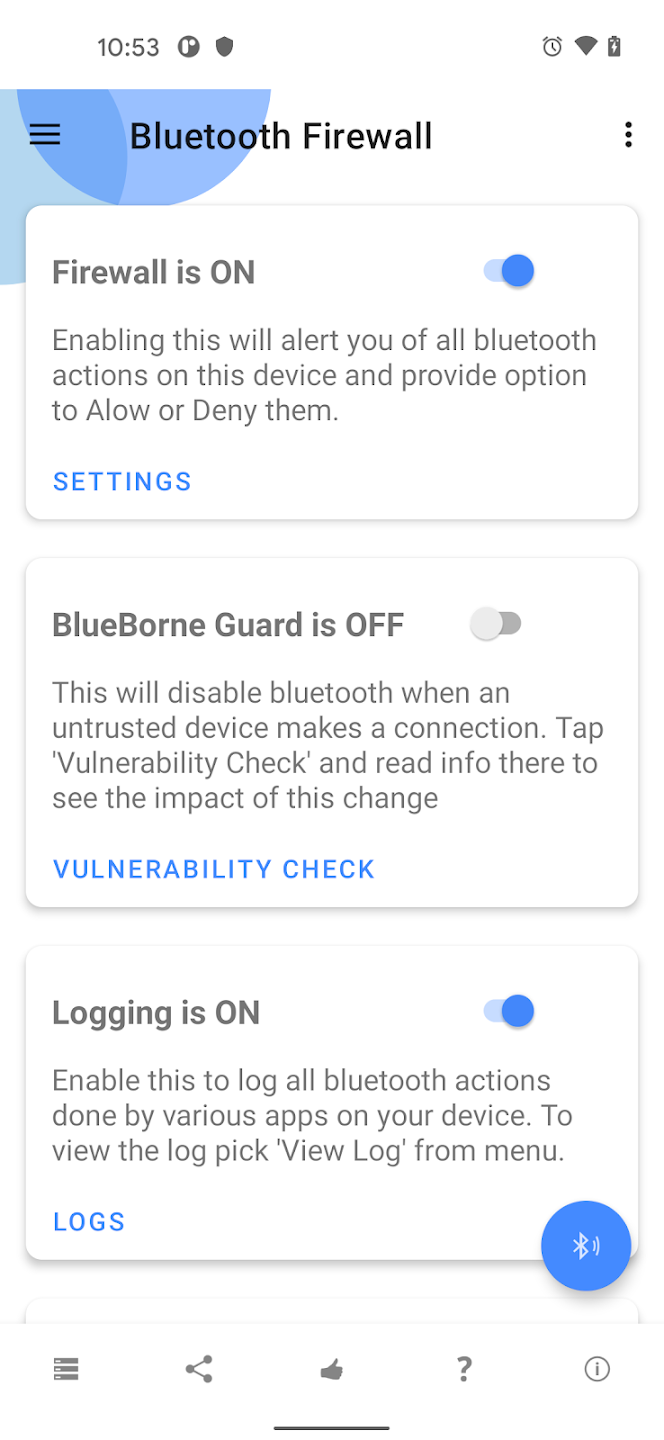664x1440 pixels.
Task: Tap the floating Bluetooth action button
Action: [x=586, y=1245]
